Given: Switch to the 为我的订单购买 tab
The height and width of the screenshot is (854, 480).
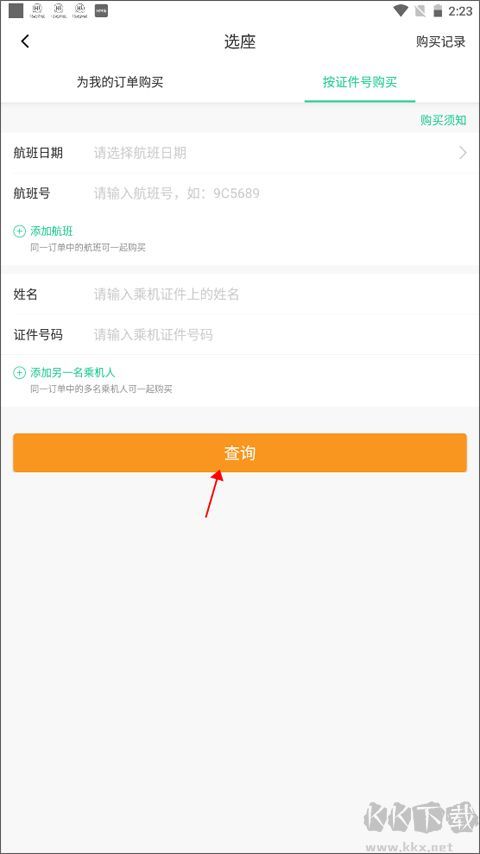Looking at the screenshot, I should click(x=120, y=82).
